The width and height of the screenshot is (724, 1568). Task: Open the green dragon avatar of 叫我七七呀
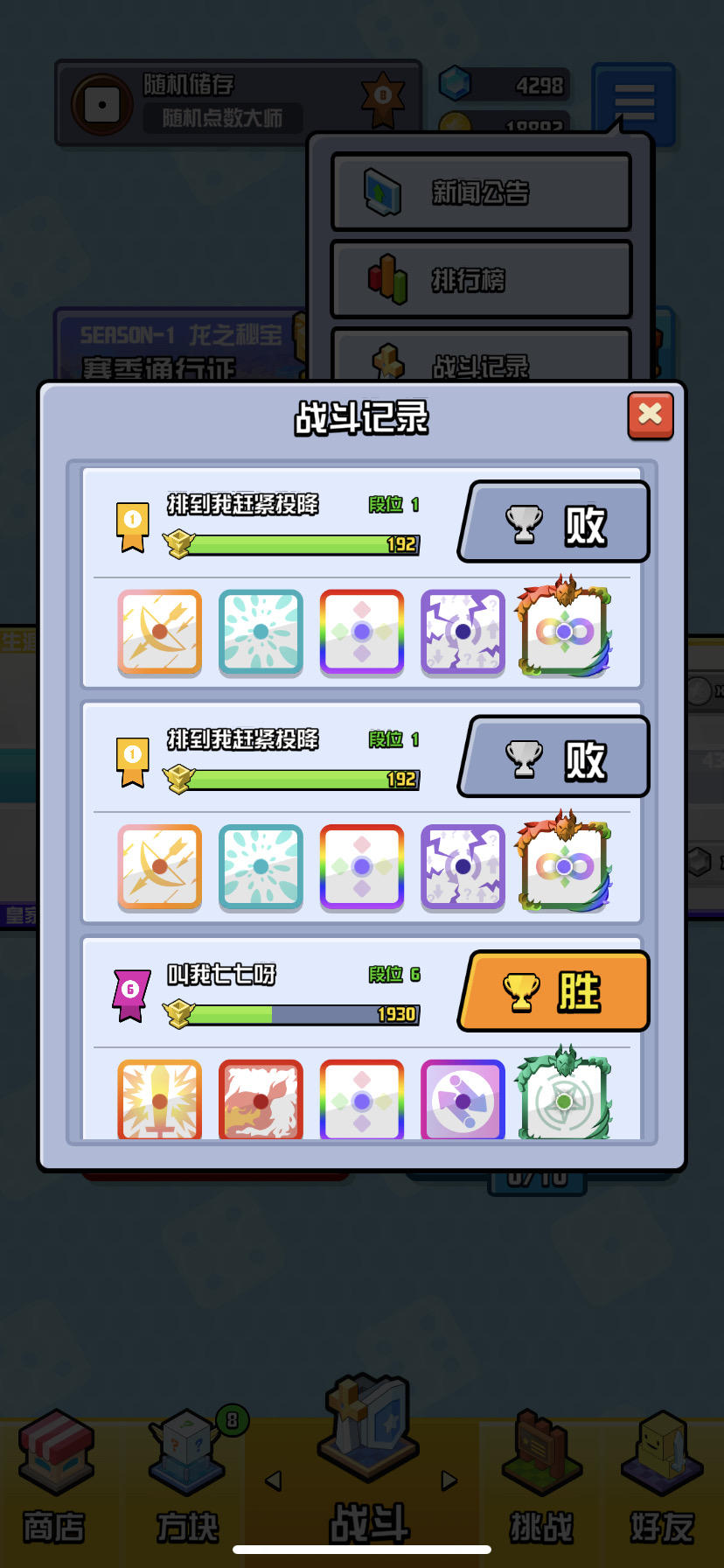563,1099
